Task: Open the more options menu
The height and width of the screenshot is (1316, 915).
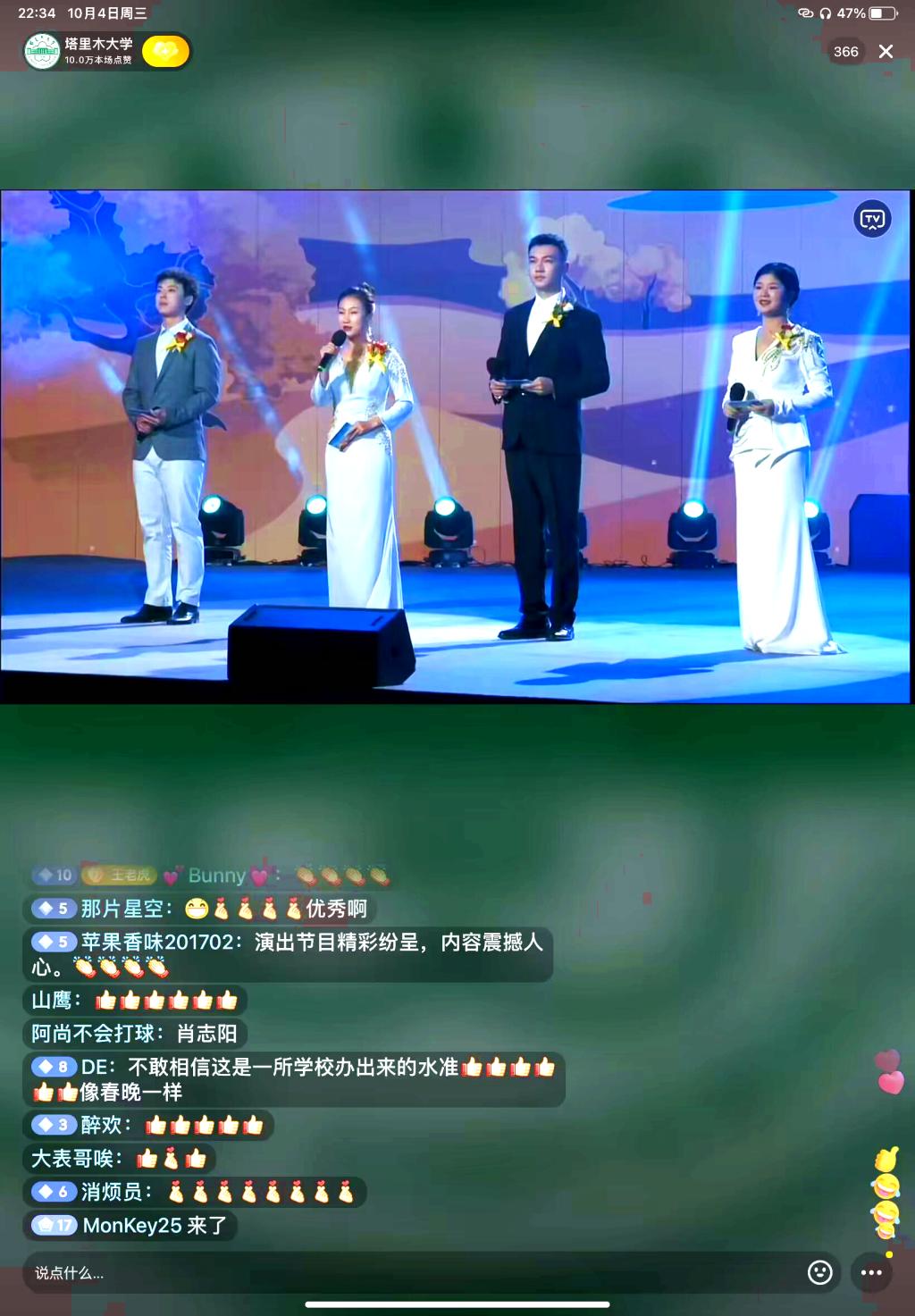Action: click(x=871, y=1272)
